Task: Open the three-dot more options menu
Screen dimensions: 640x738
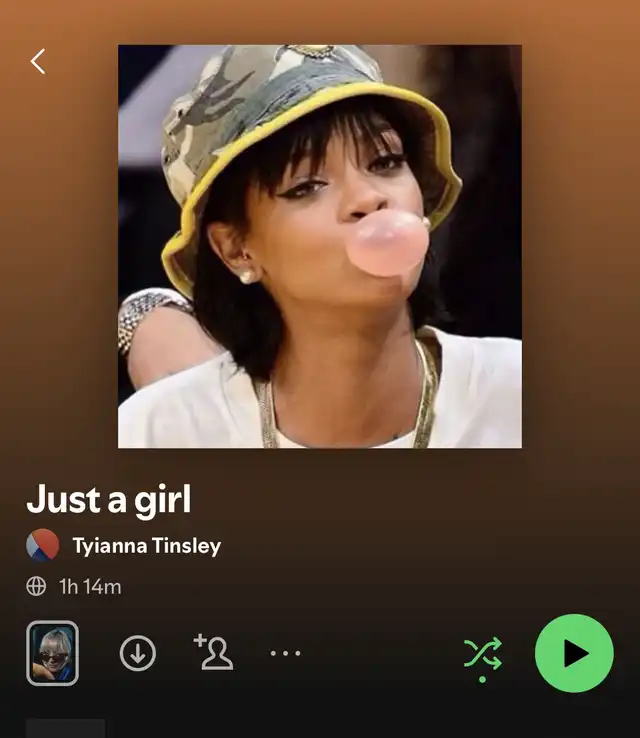Action: click(x=285, y=653)
